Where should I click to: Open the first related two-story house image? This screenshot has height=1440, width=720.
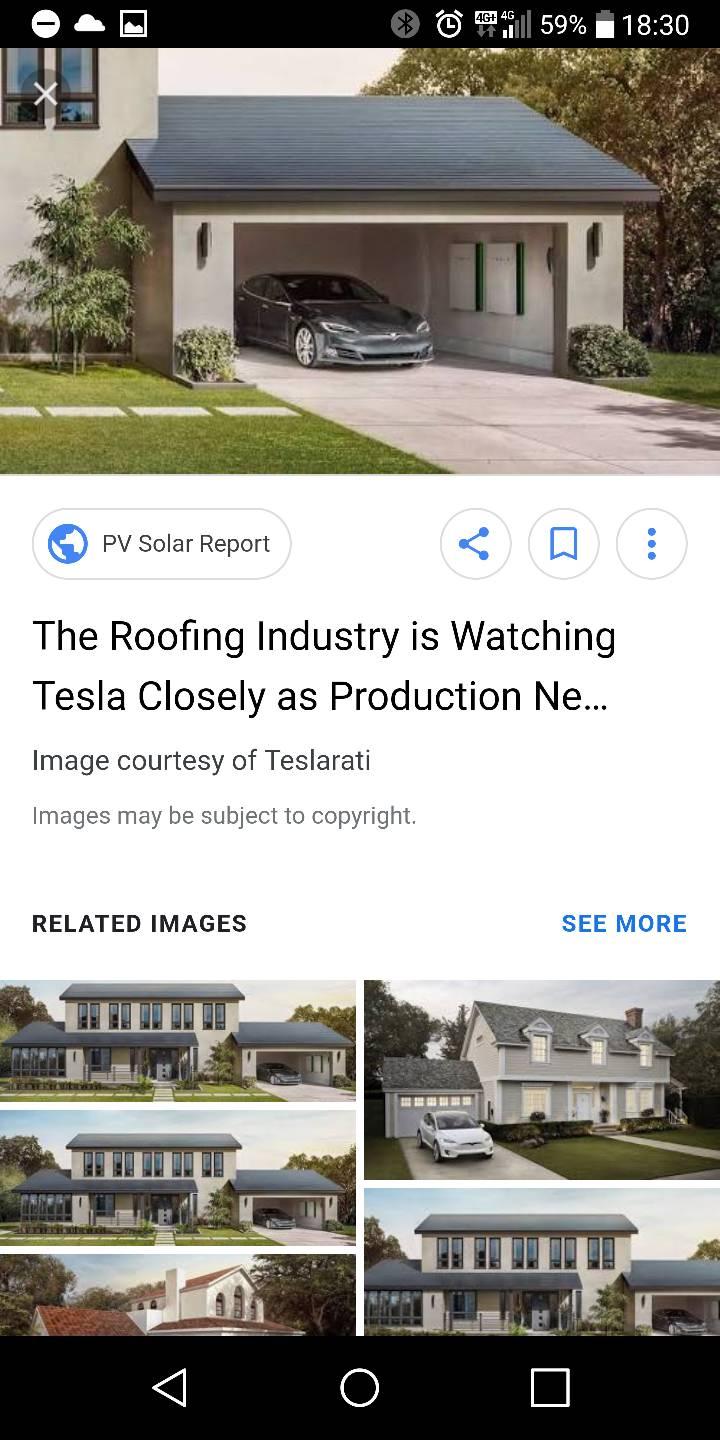pyautogui.click(x=178, y=1040)
